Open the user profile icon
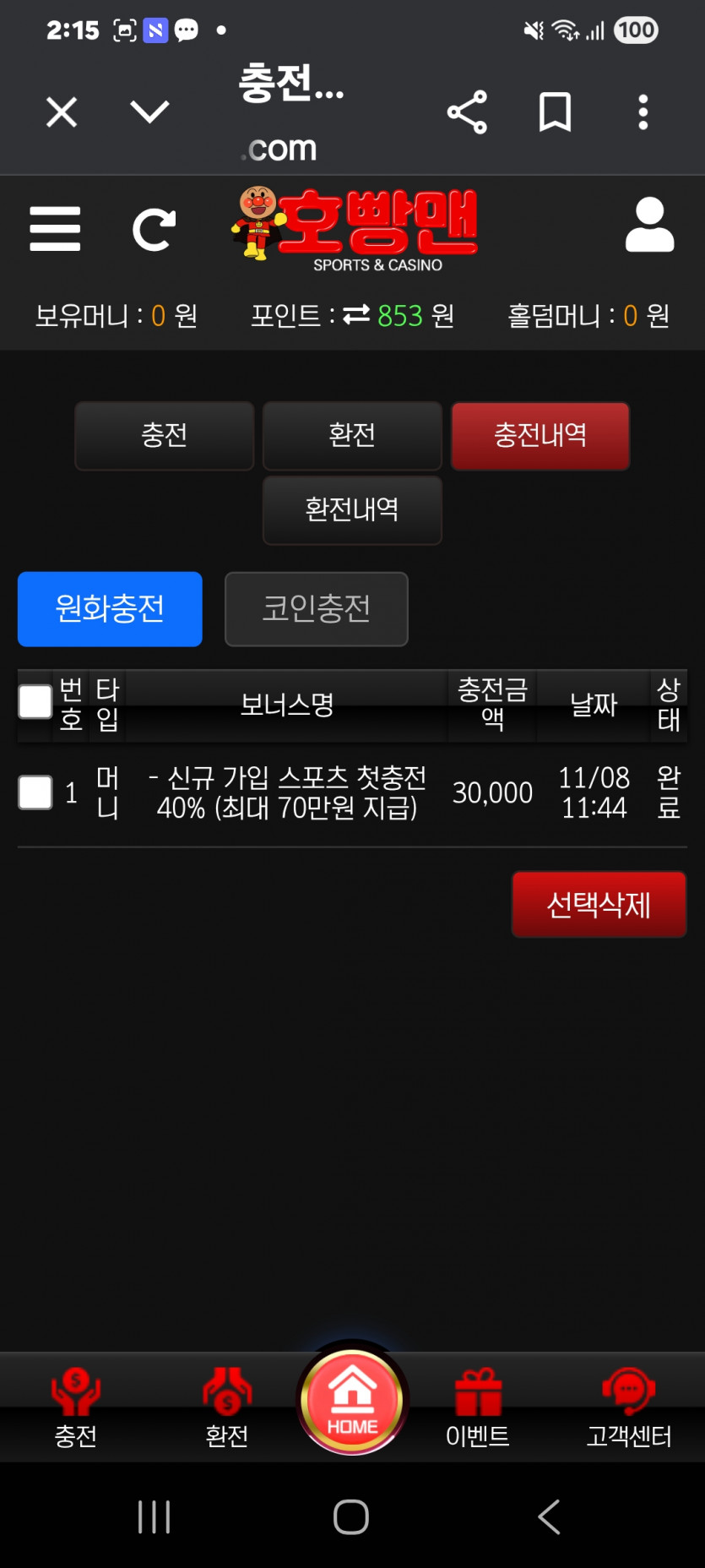 coord(649,226)
